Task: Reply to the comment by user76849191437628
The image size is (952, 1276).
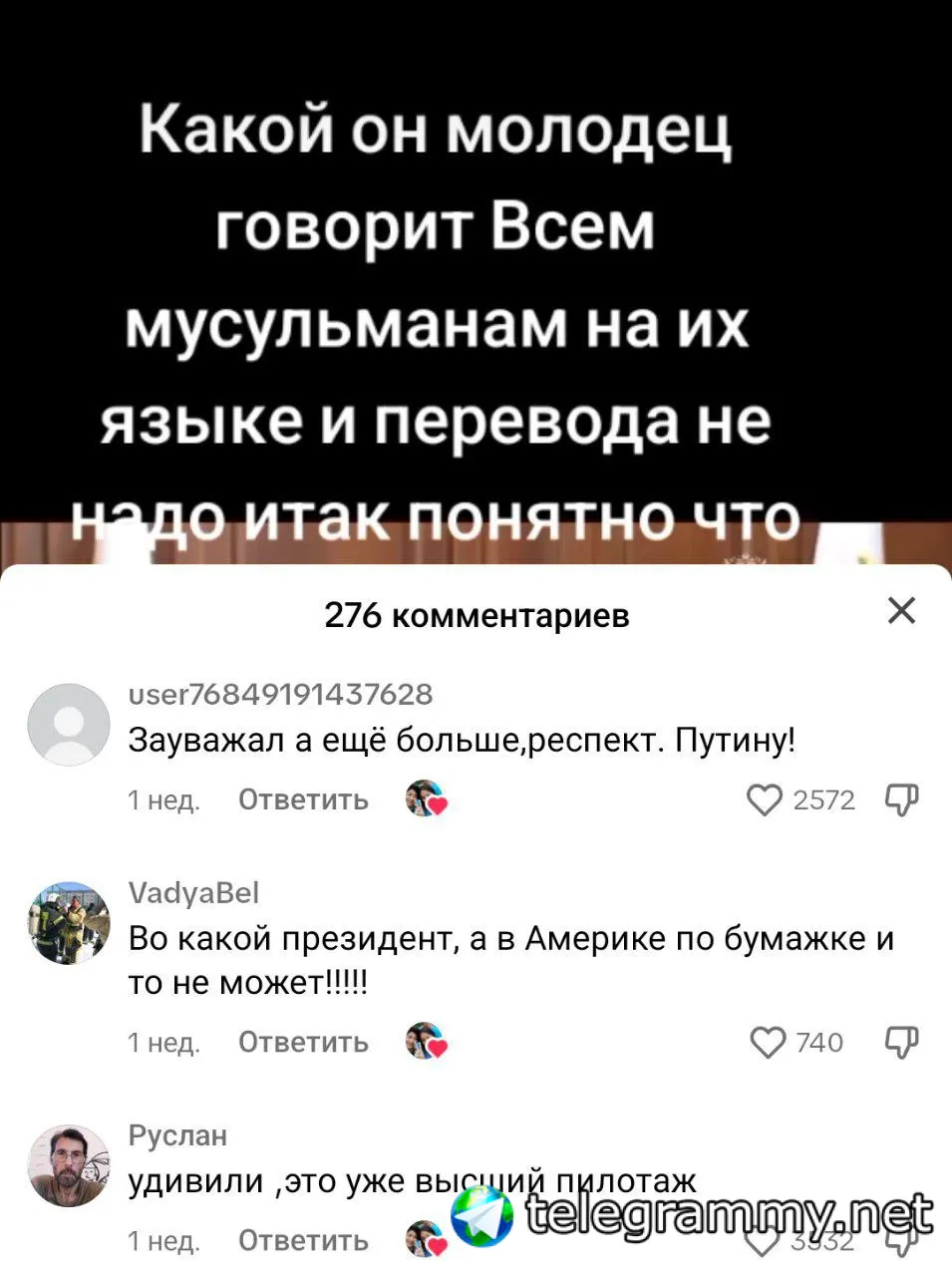Action: (x=304, y=800)
